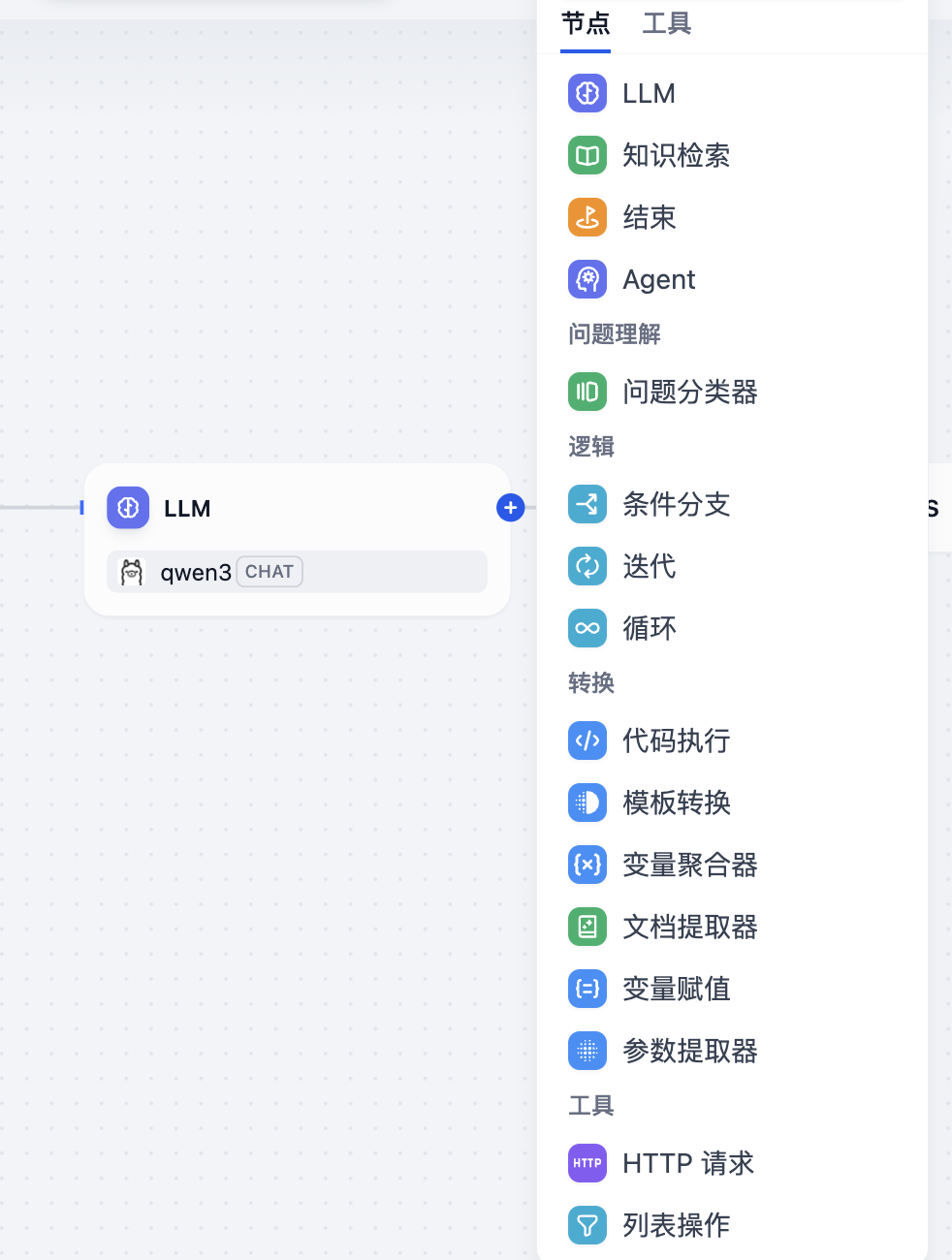This screenshot has width=952, height=1260.
Task: Add the 模板转换 node
Action: tap(675, 803)
